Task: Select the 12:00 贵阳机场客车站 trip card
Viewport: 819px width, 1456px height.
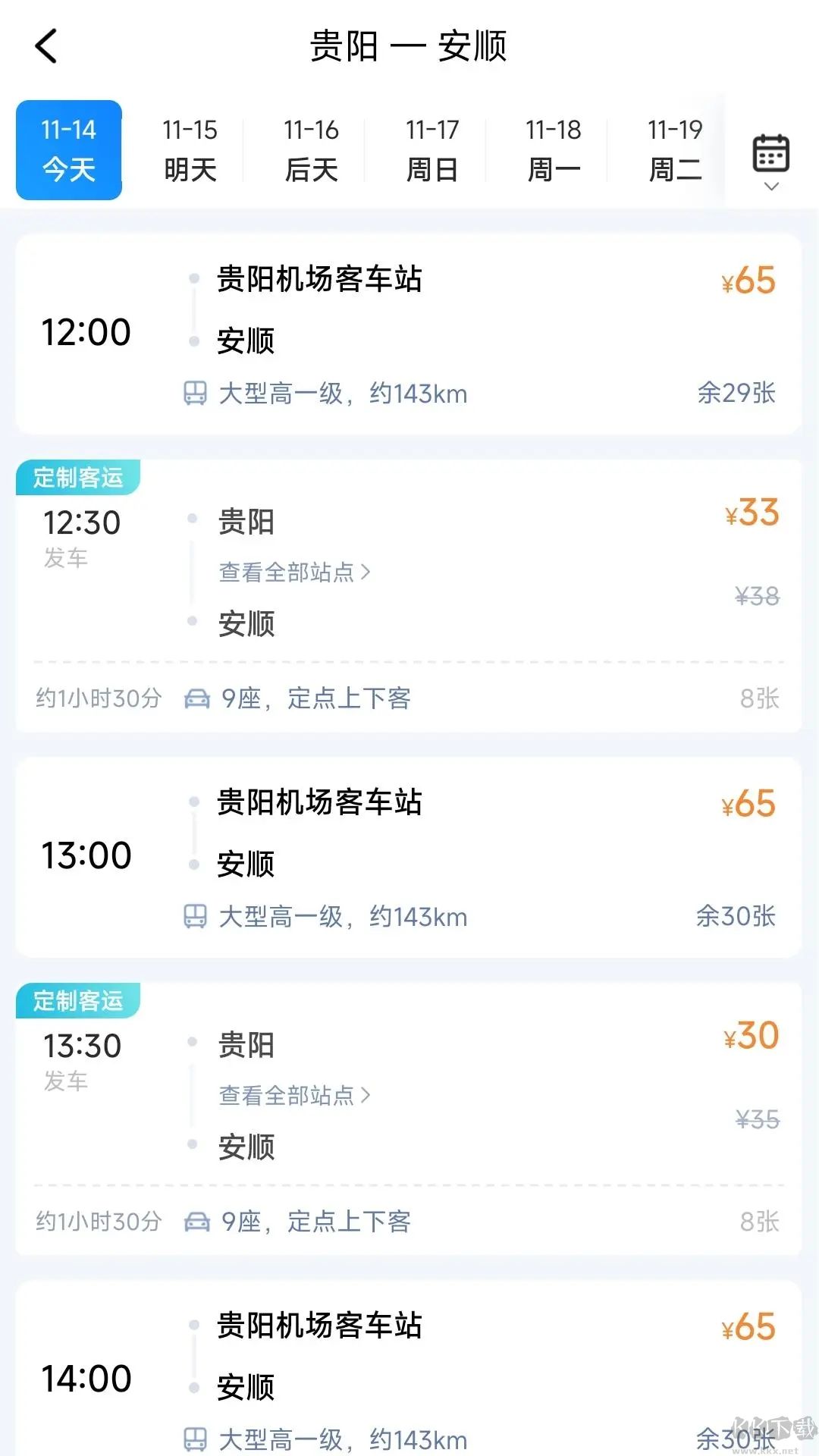Action: 409,330
